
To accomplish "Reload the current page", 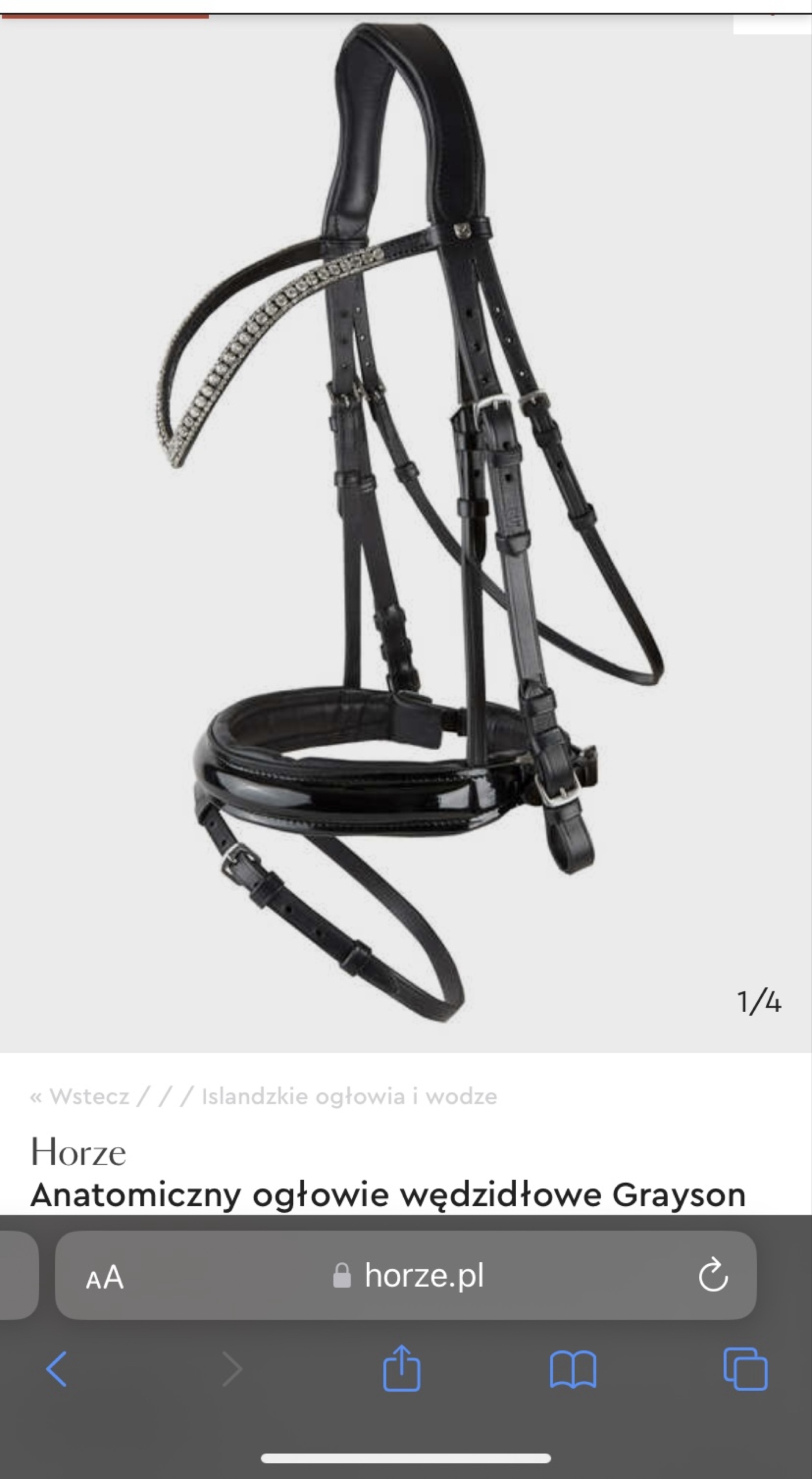I will (x=713, y=1276).
